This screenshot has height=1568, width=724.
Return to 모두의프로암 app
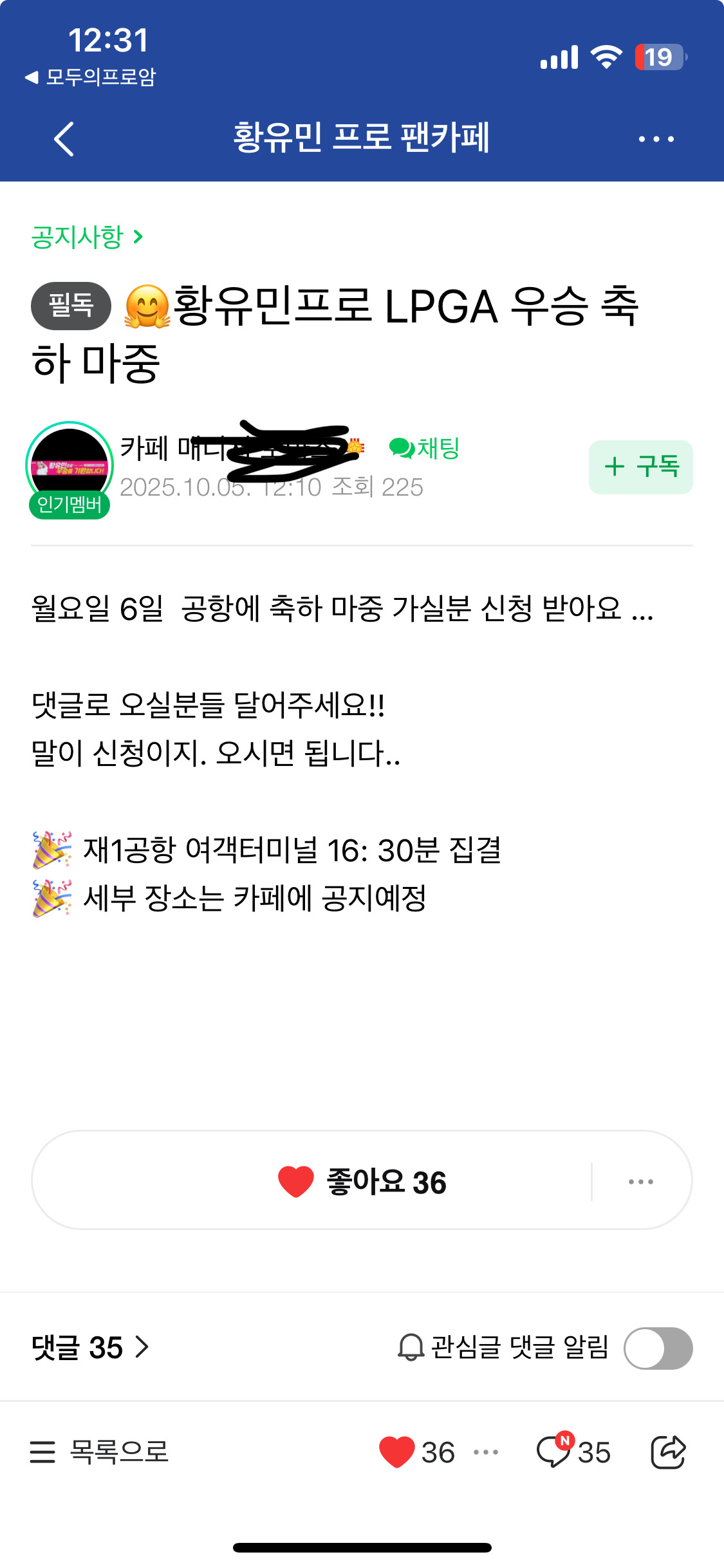click(x=90, y=77)
